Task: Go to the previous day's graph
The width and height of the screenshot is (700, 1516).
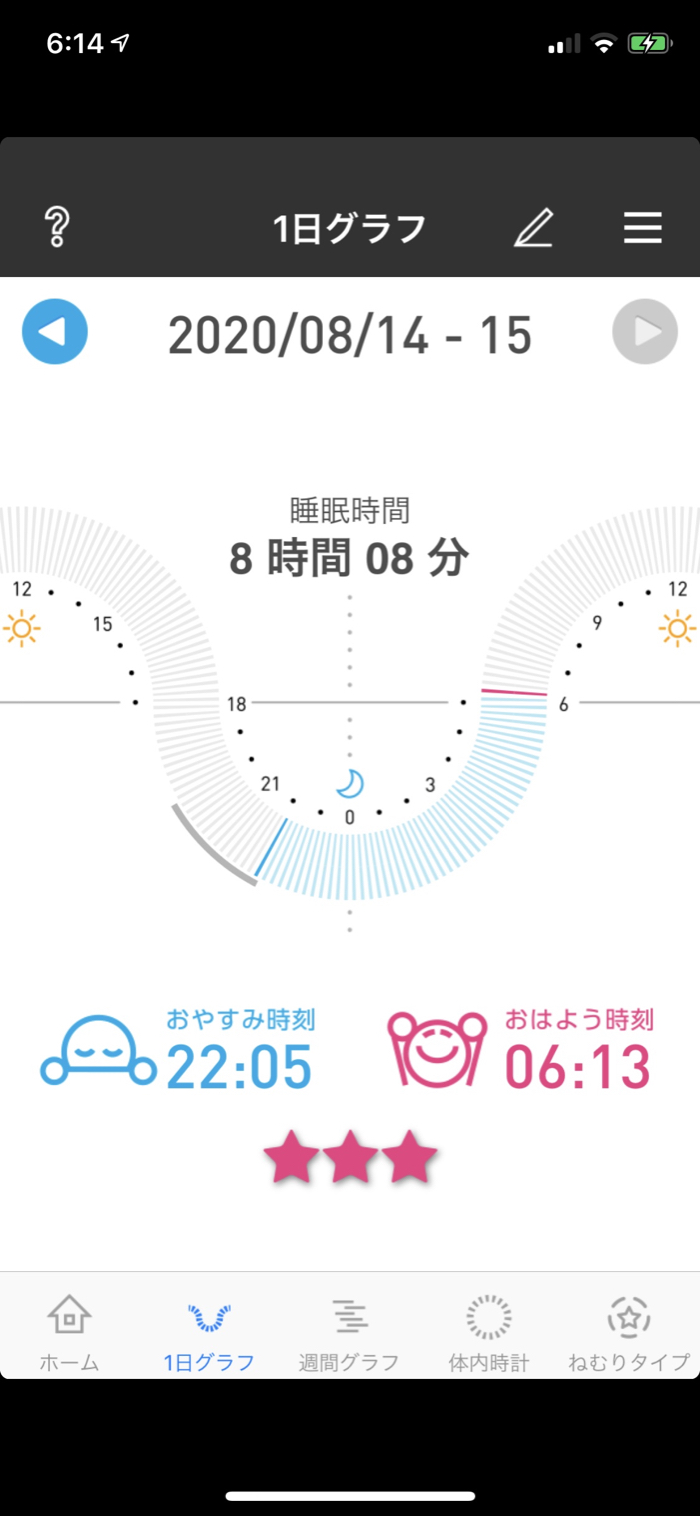Action: [x=55, y=331]
